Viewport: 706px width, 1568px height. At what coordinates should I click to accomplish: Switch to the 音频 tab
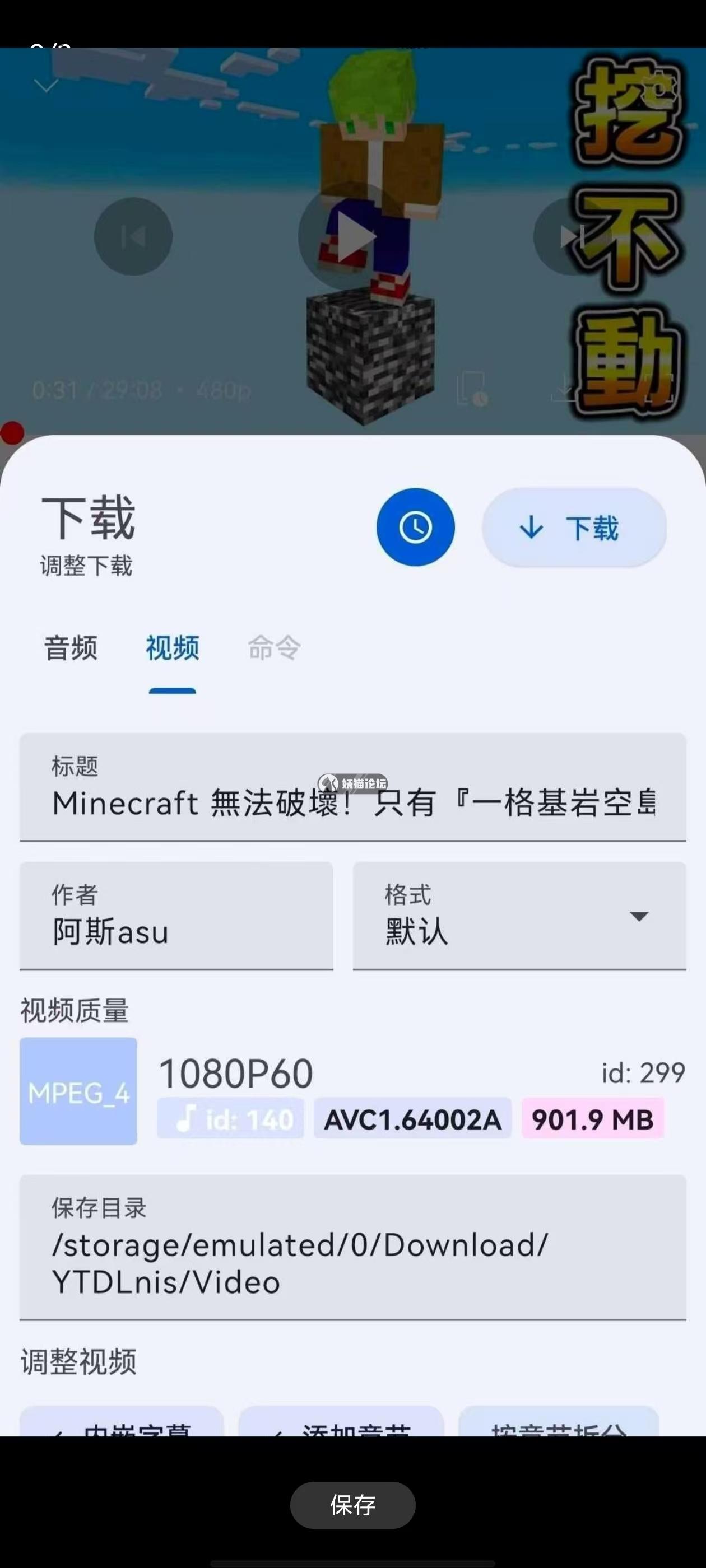point(71,648)
